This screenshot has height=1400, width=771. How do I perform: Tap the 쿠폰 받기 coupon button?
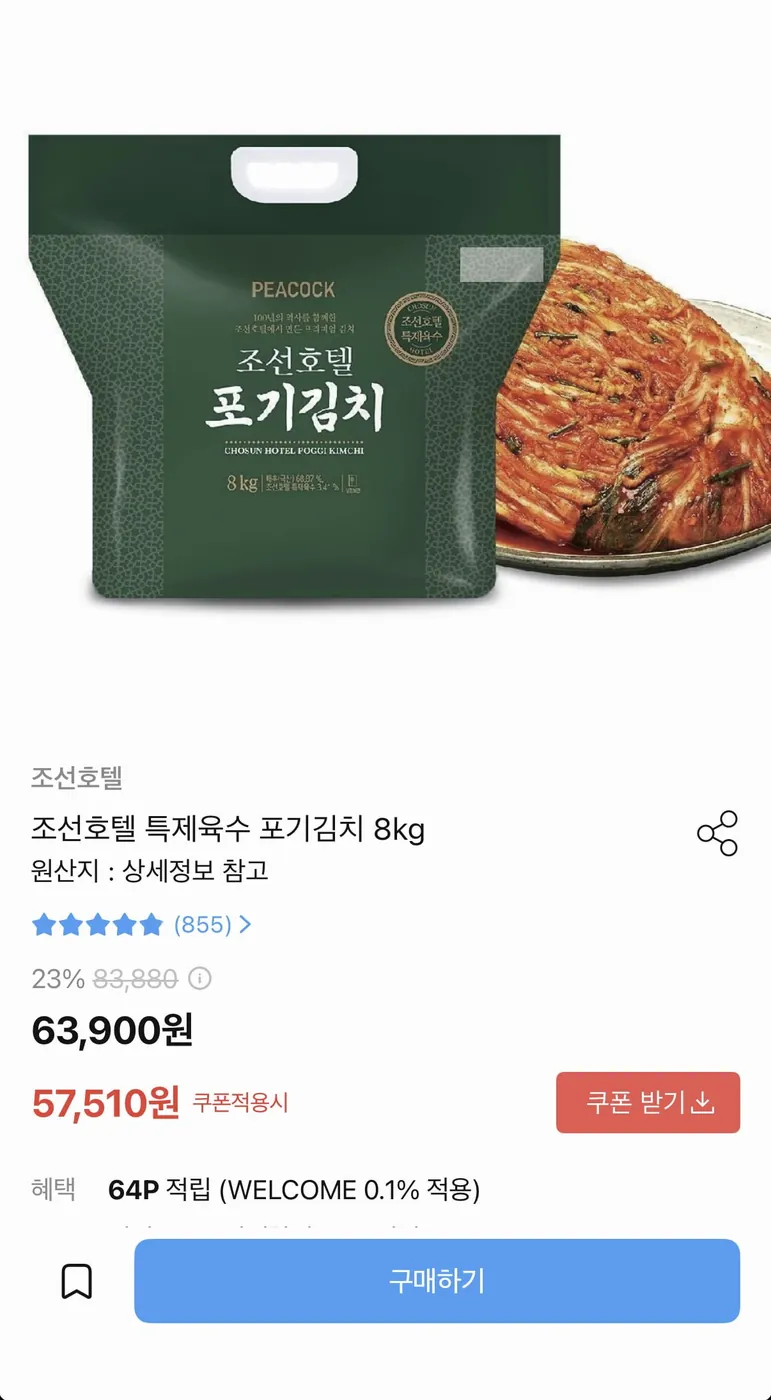click(648, 1101)
